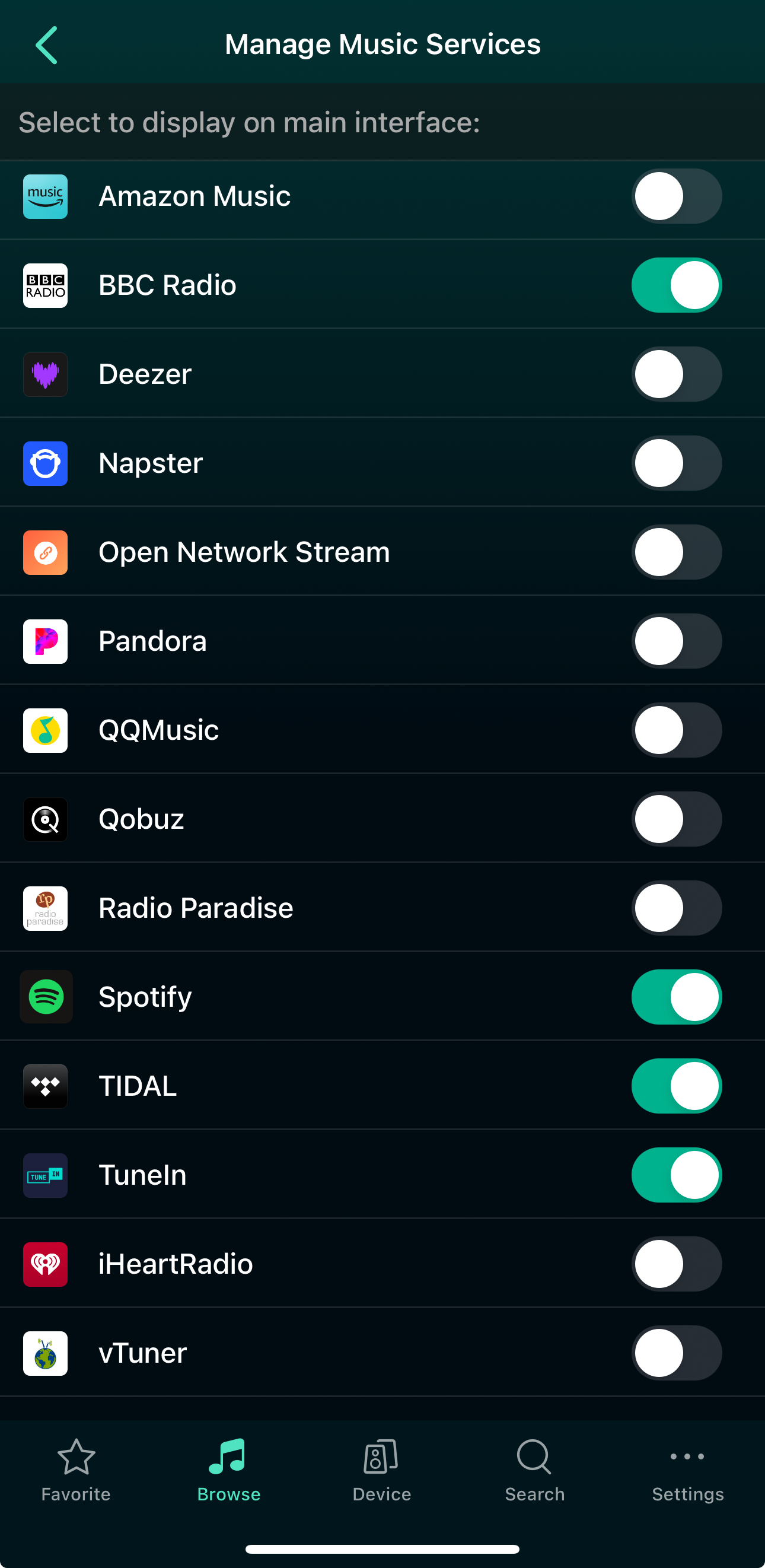
Task: Toggle Napster on
Action: pos(676,463)
